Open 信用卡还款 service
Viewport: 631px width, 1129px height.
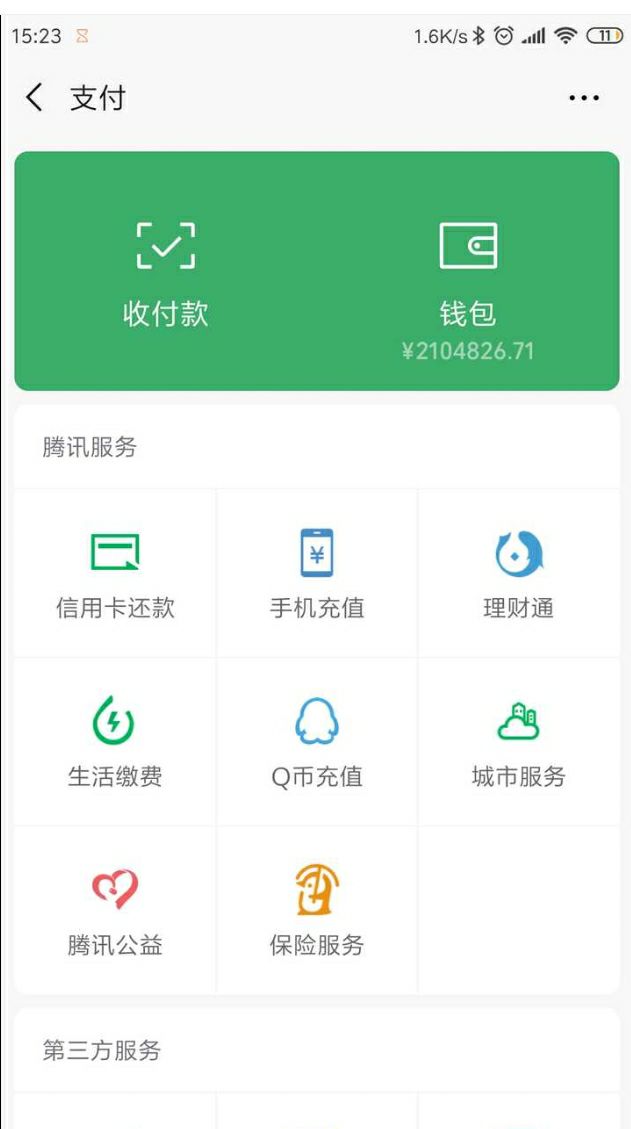pos(115,573)
